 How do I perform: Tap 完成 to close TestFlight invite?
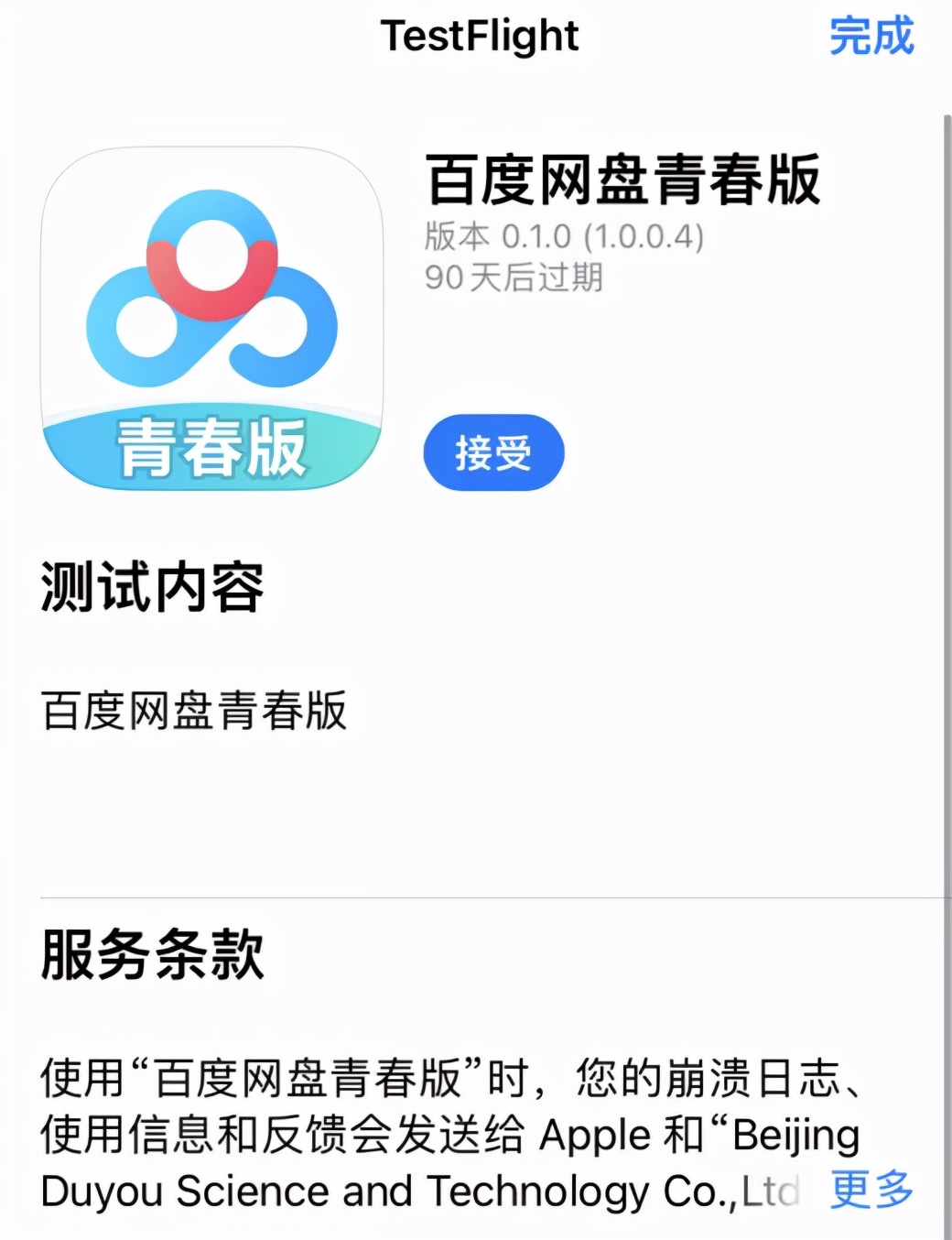871,37
